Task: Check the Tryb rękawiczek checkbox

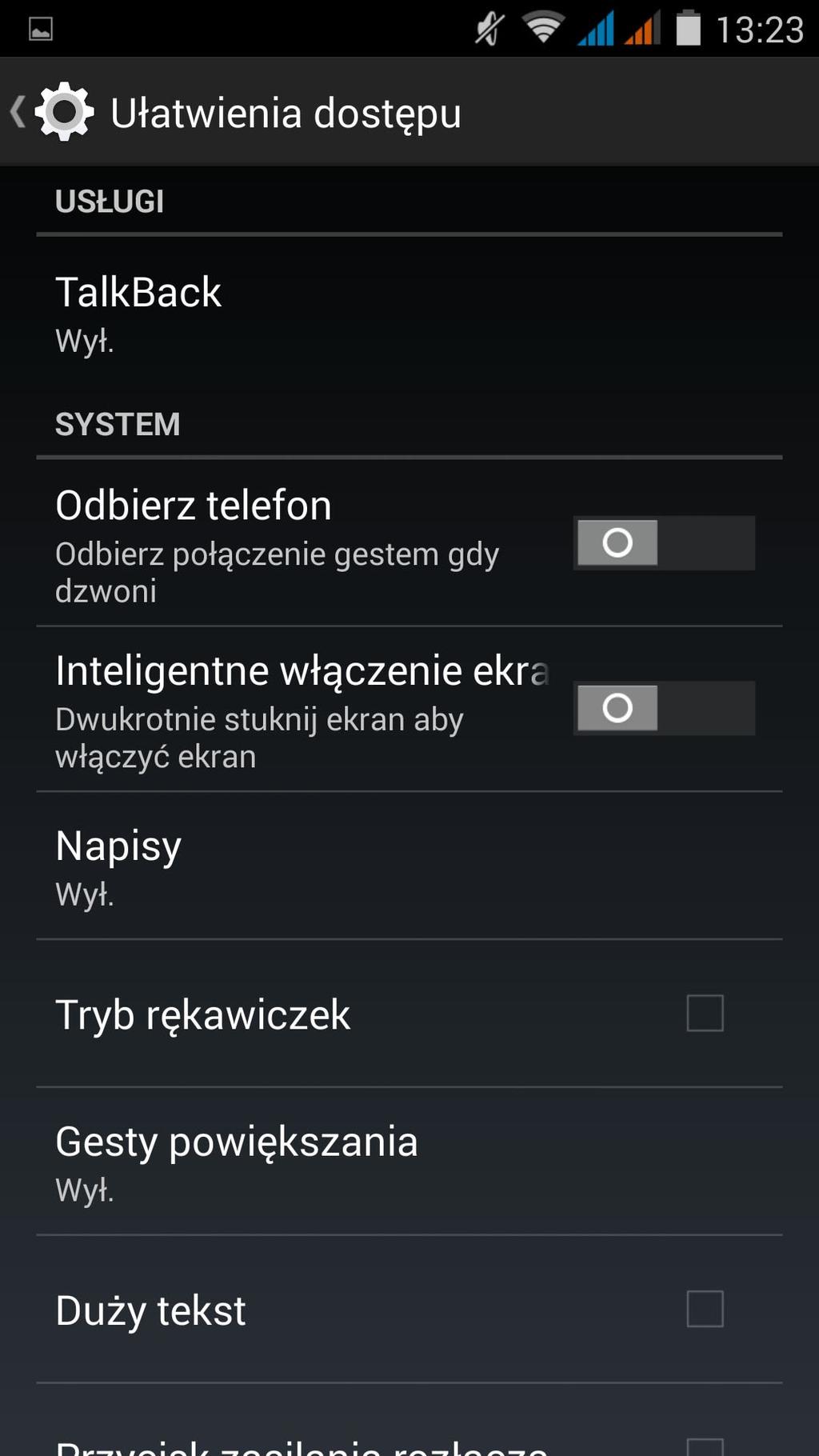Action: point(705,1014)
